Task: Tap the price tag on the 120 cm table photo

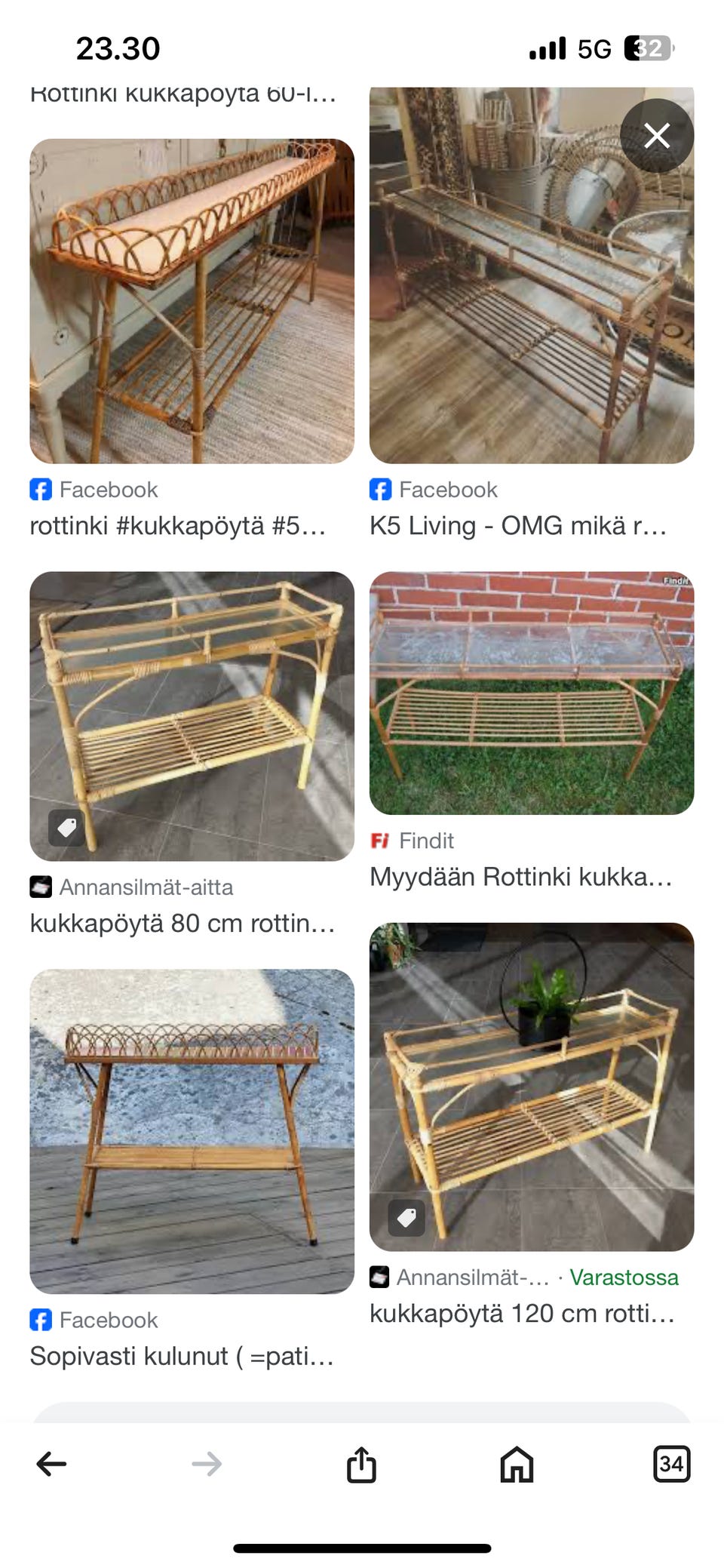Action: 406,1218
